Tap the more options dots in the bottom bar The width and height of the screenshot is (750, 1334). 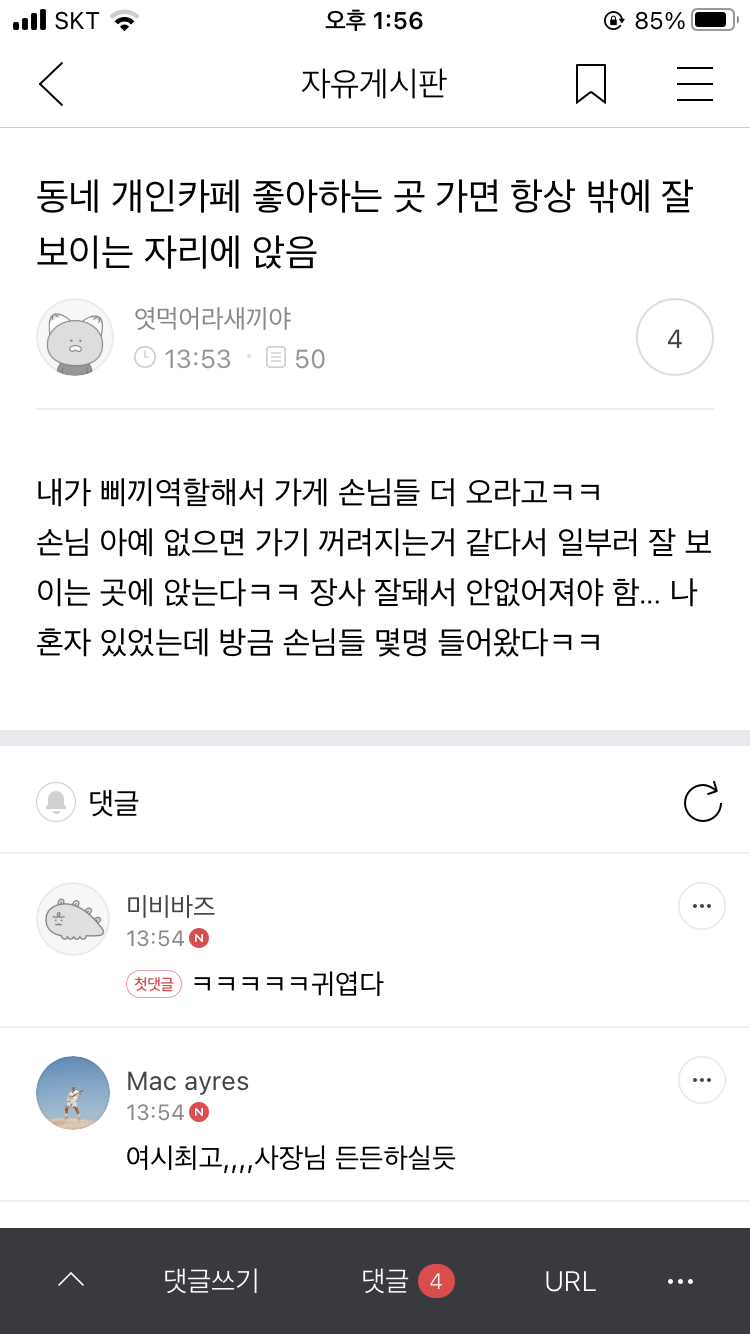pos(680,1281)
